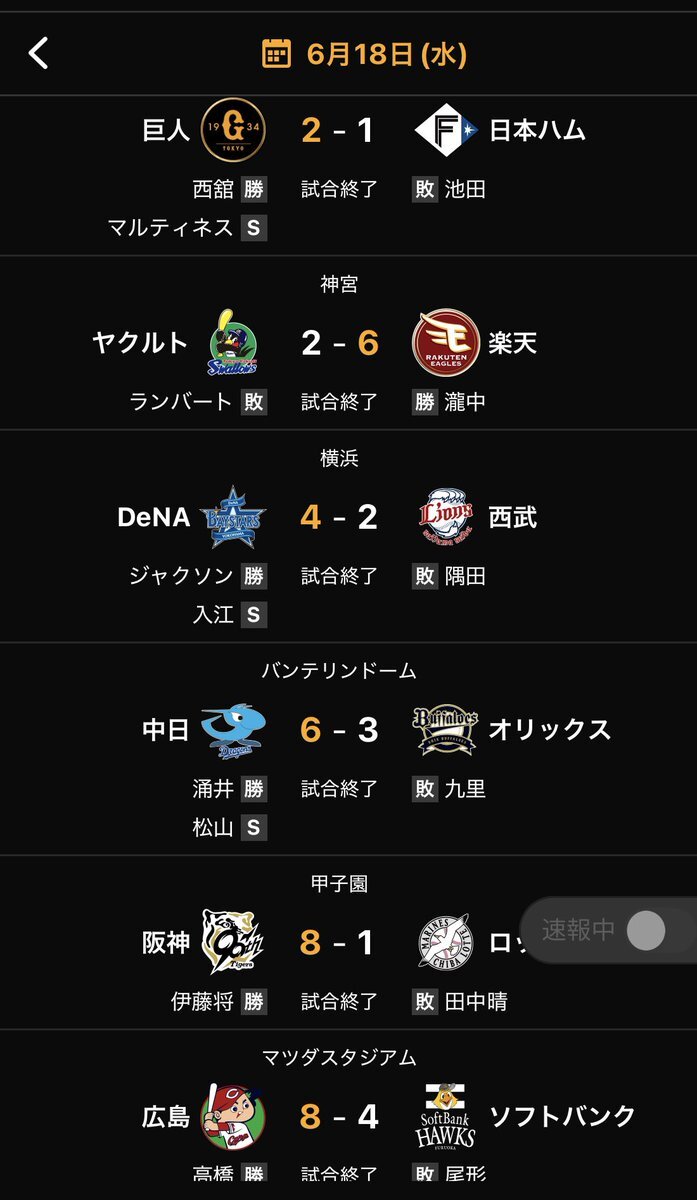
Task: Open the 広島 vs ソフトバンク game
Action: [348, 1115]
